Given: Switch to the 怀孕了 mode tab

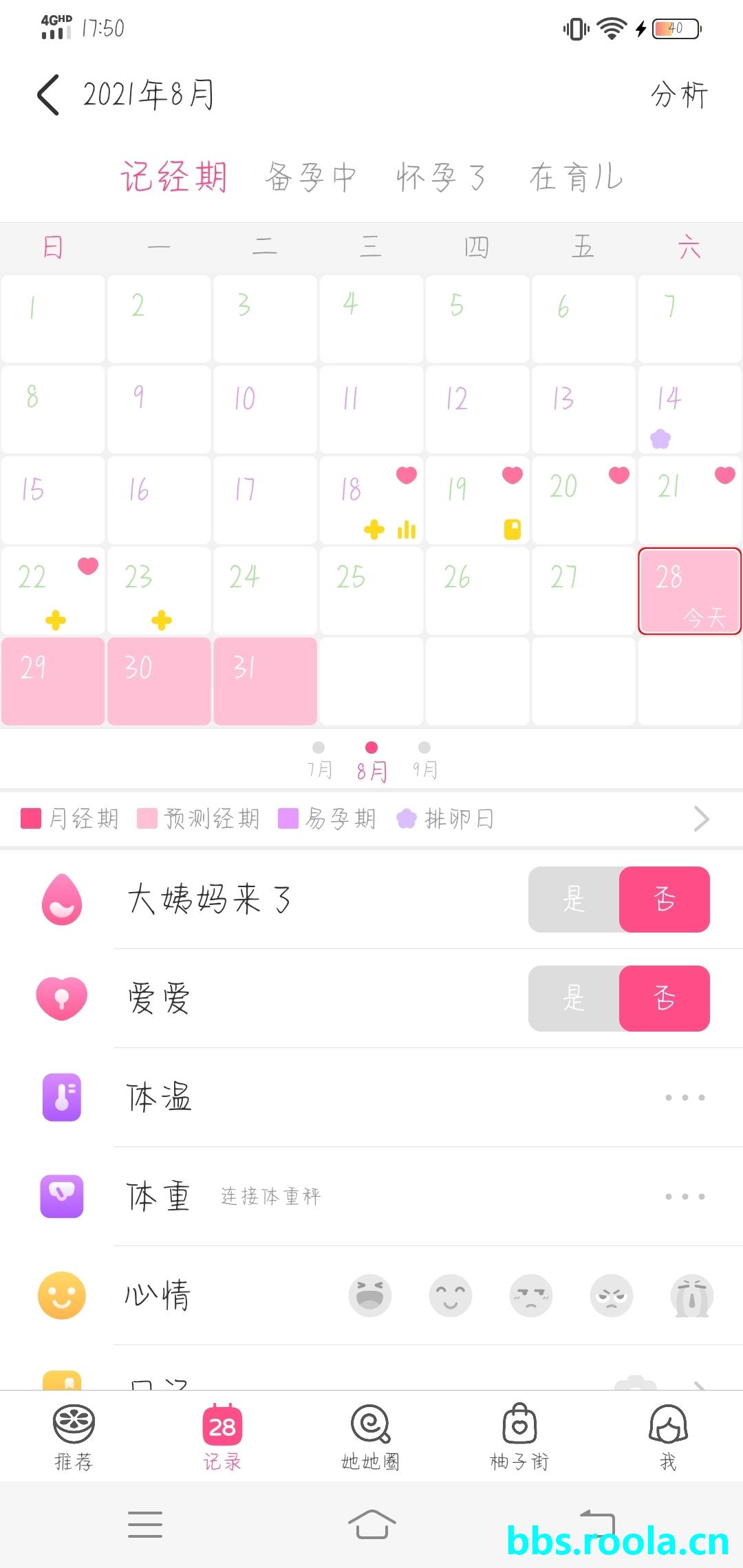Looking at the screenshot, I should point(441,177).
